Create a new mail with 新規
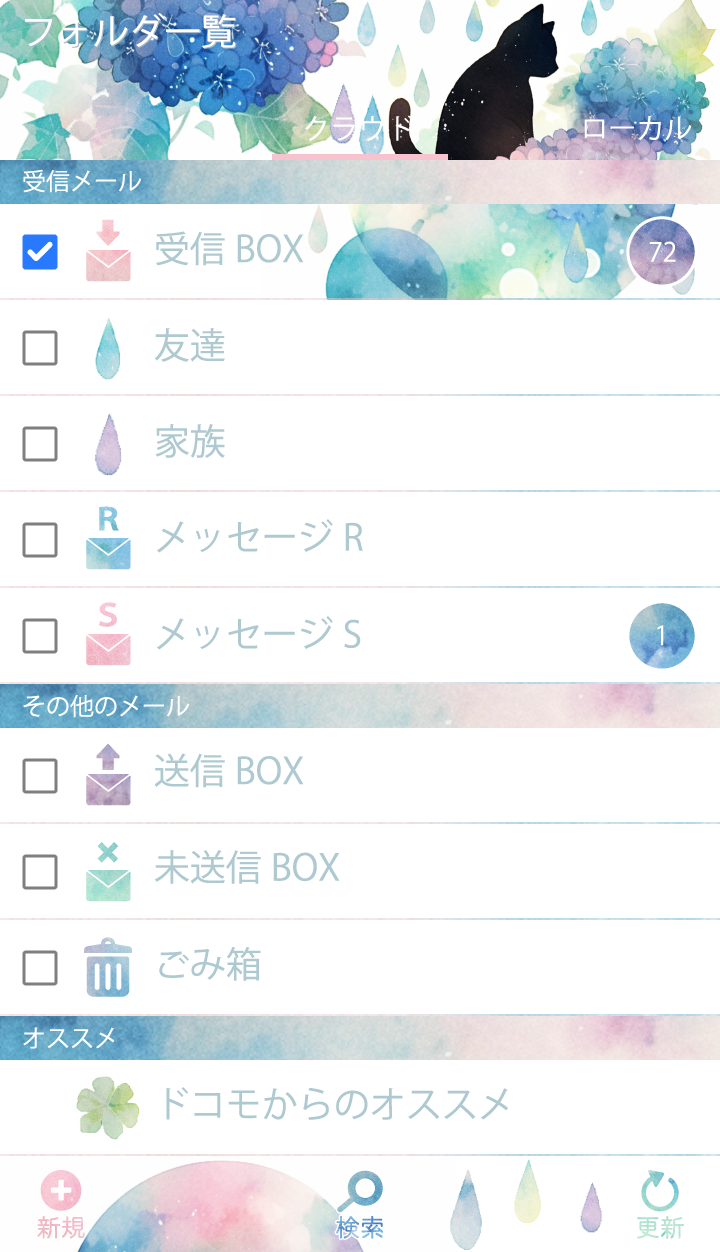 (61, 1205)
